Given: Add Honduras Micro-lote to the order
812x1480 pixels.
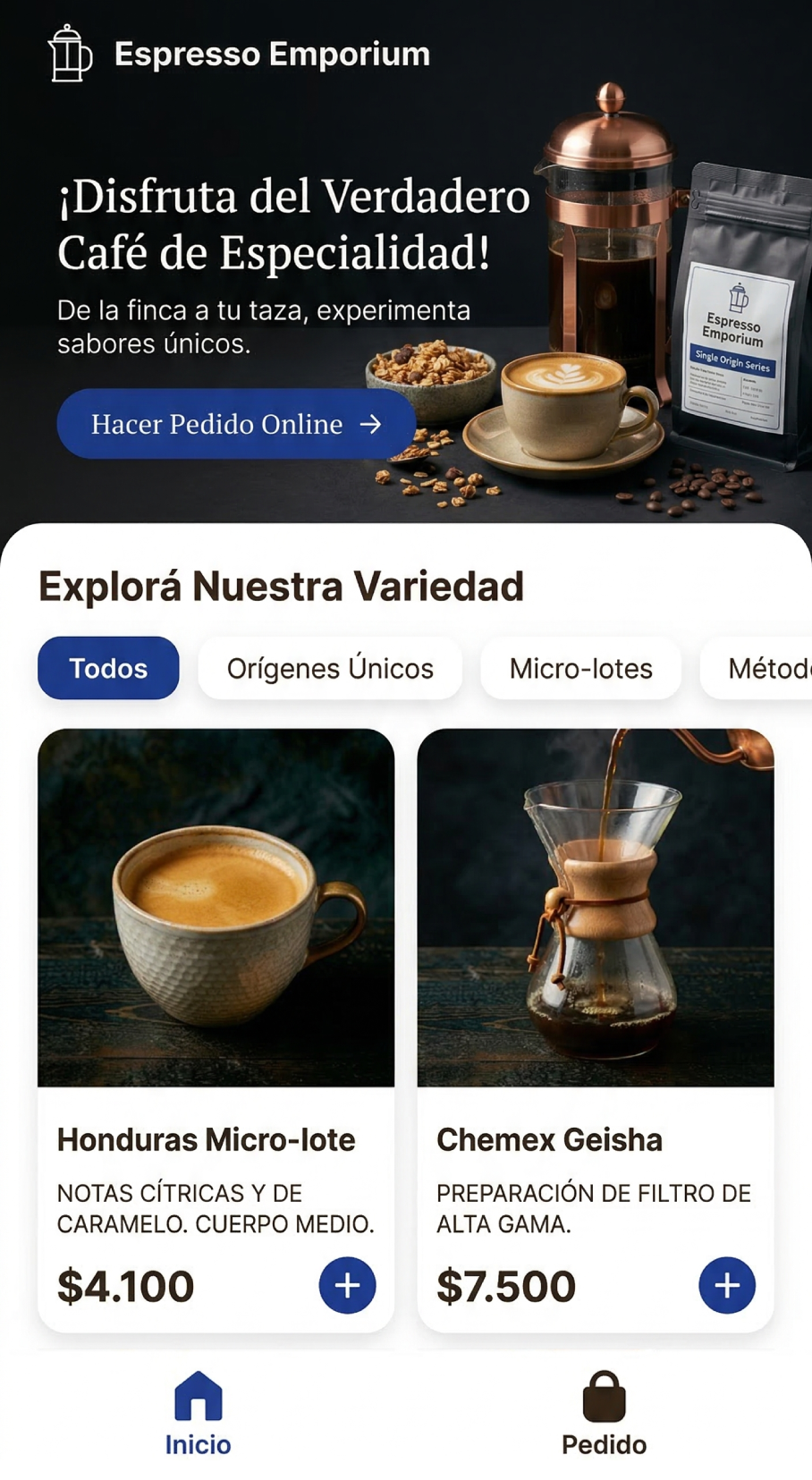Looking at the screenshot, I should [347, 1285].
